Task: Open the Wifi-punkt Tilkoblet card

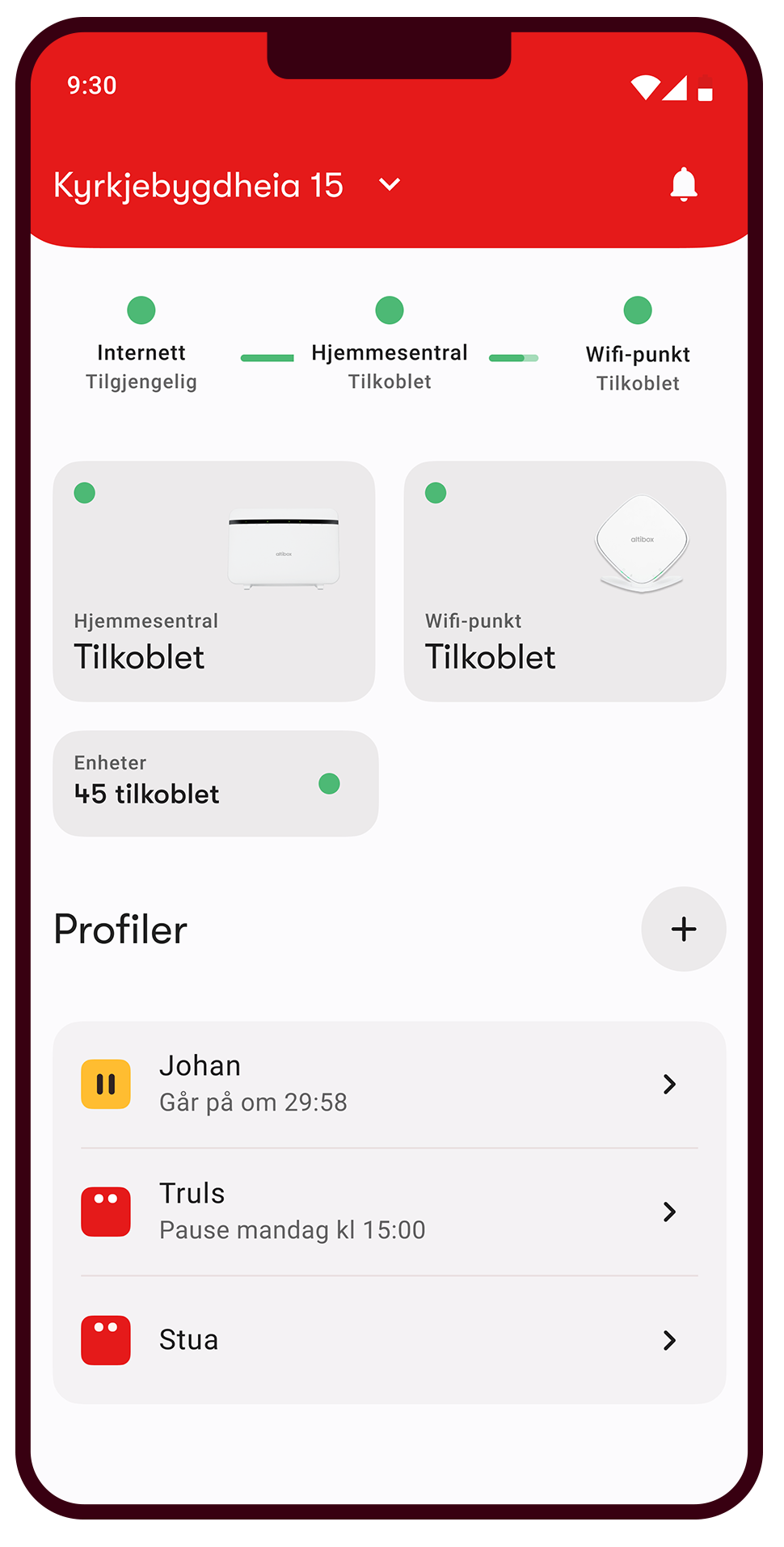Action: coord(564,581)
